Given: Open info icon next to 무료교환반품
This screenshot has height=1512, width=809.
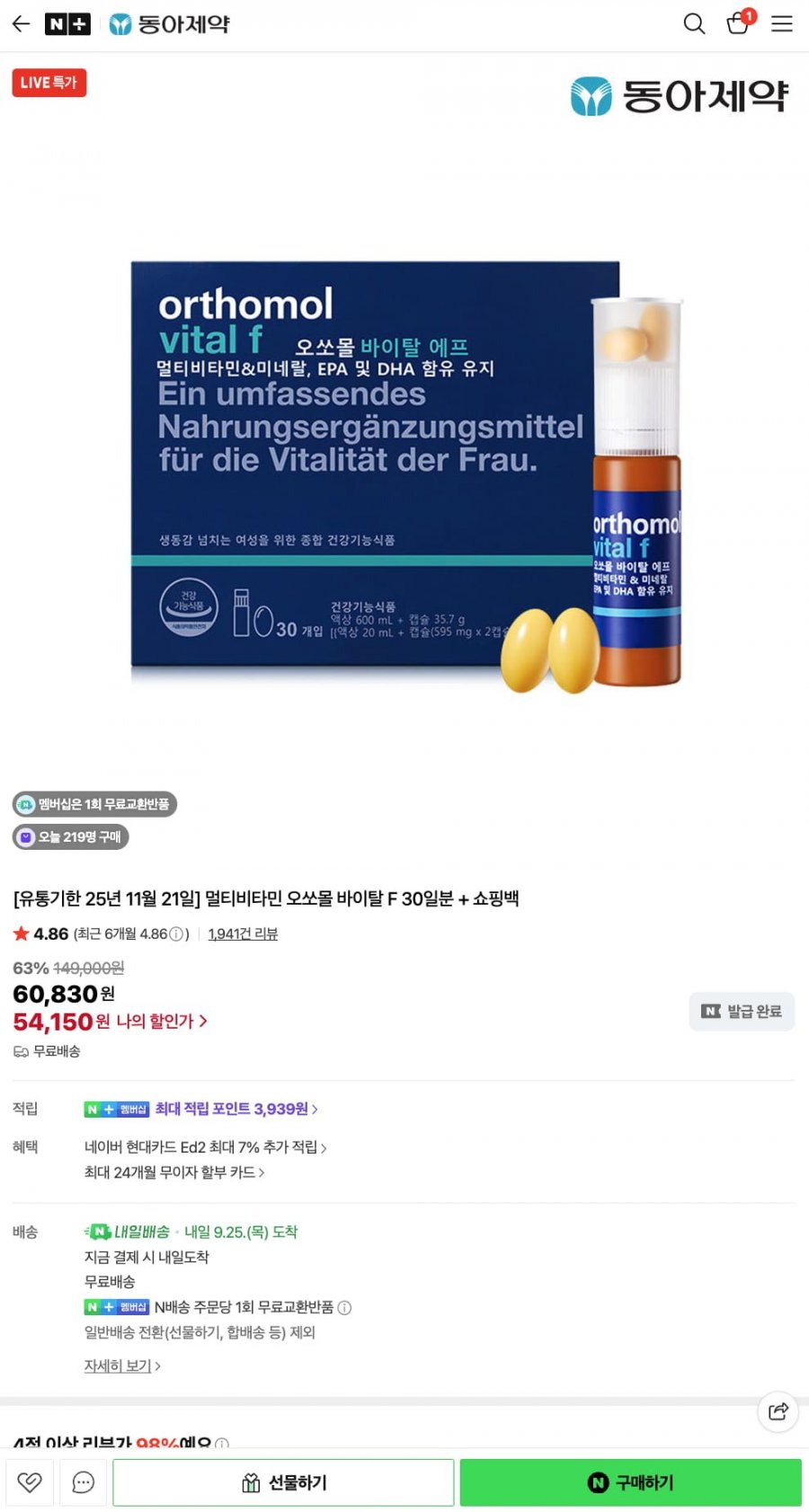Looking at the screenshot, I should [344, 1308].
